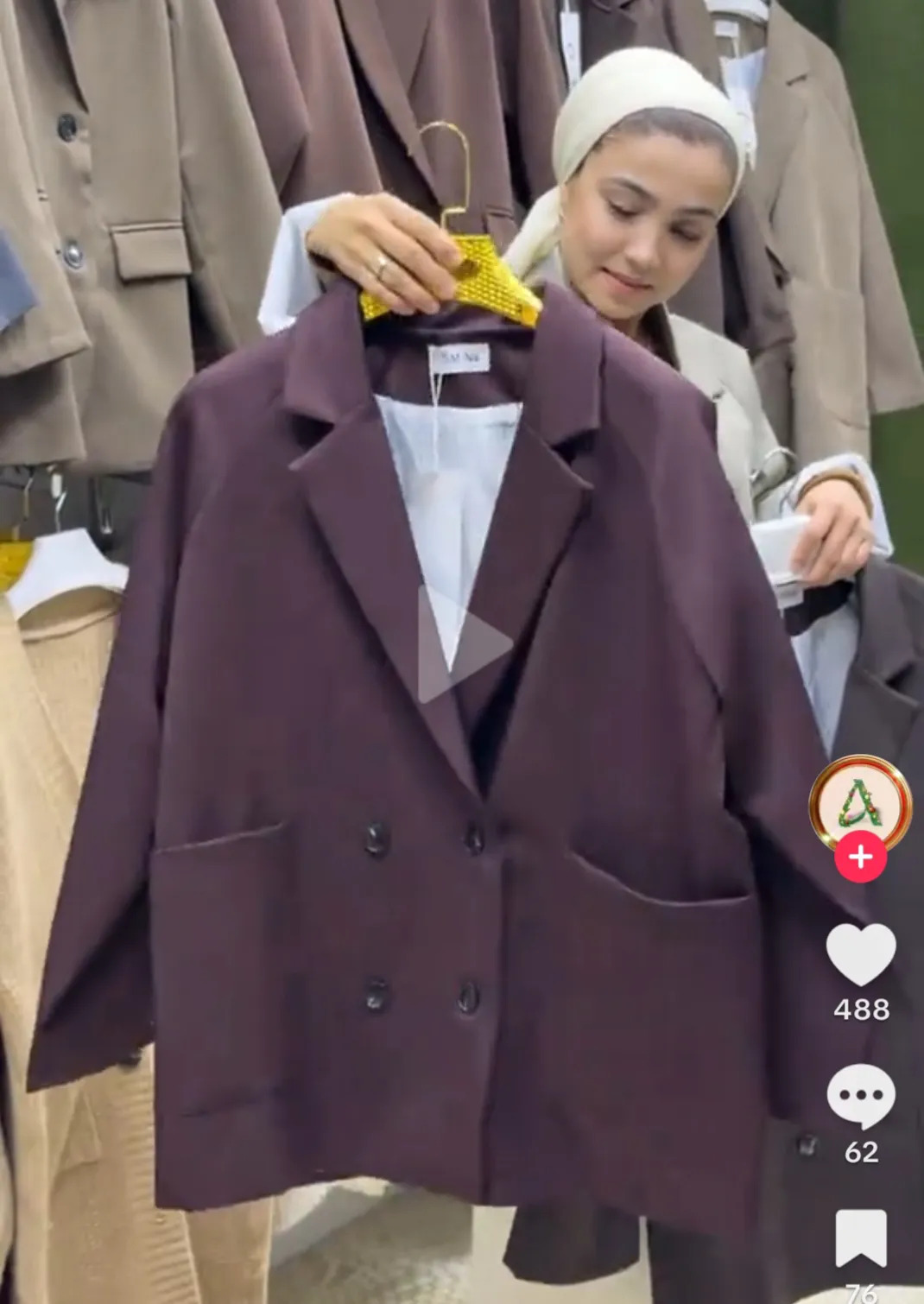This screenshot has width=924, height=1304.
Task: Open the comments section
Action: [860, 1095]
